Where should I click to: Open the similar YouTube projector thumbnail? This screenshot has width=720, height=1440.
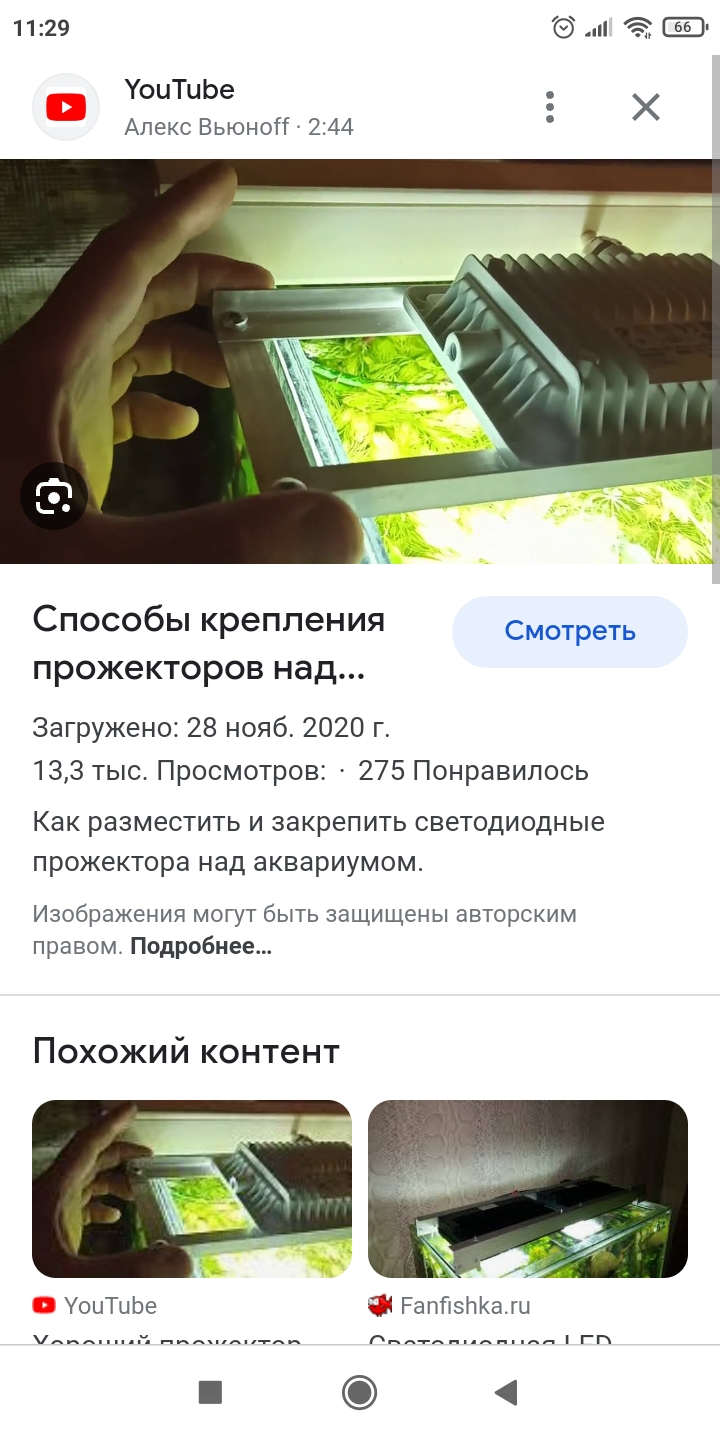click(x=192, y=1188)
